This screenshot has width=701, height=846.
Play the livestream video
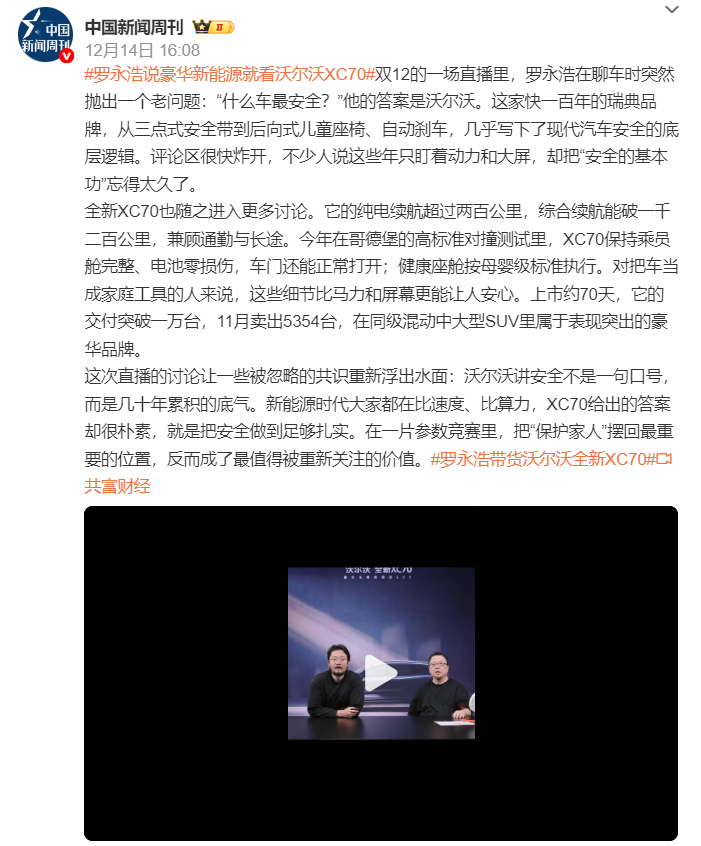[x=380, y=673]
